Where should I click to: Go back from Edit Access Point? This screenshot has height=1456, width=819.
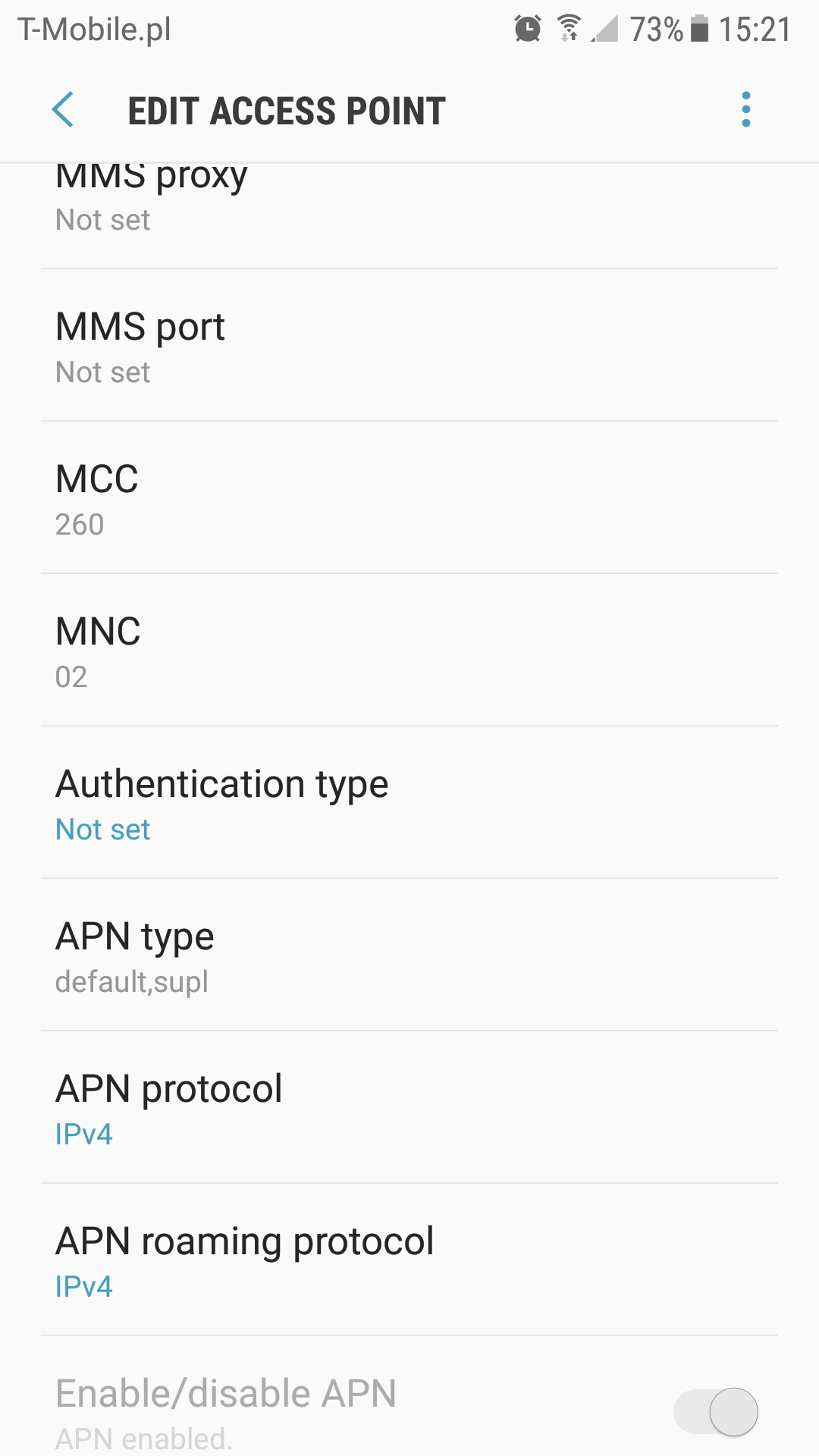tap(63, 110)
